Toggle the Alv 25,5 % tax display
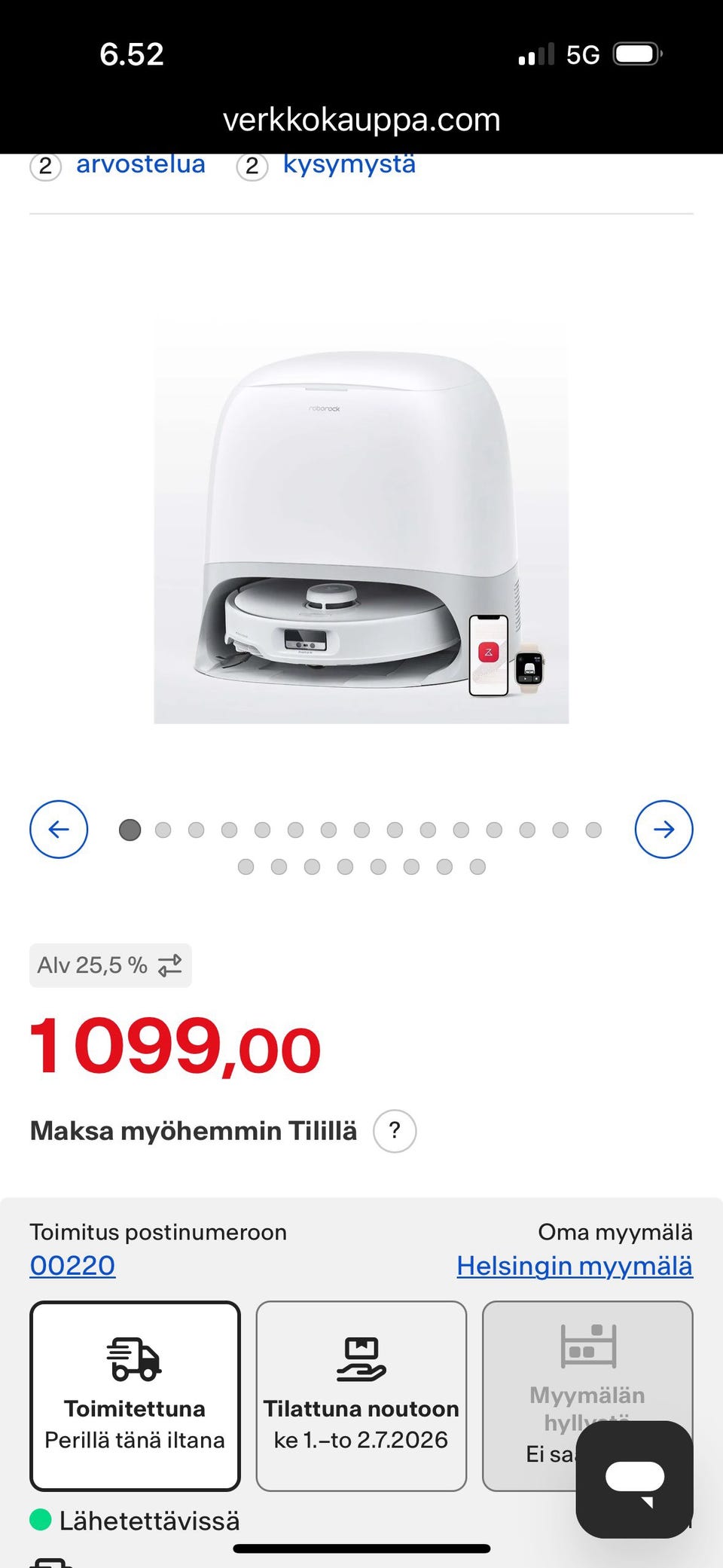The width and height of the screenshot is (723, 1568). [x=111, y=965]
